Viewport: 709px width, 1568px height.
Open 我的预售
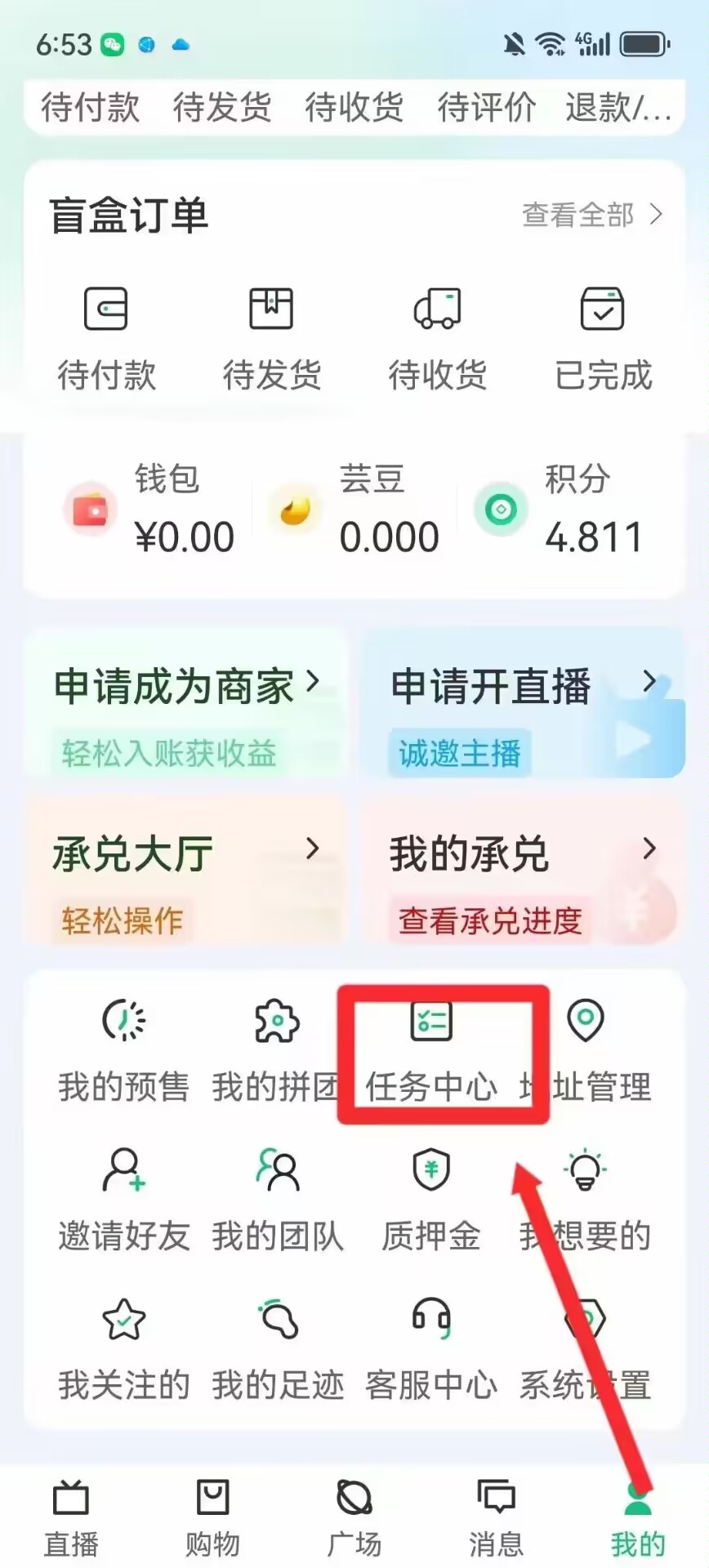click(123, 1052)
